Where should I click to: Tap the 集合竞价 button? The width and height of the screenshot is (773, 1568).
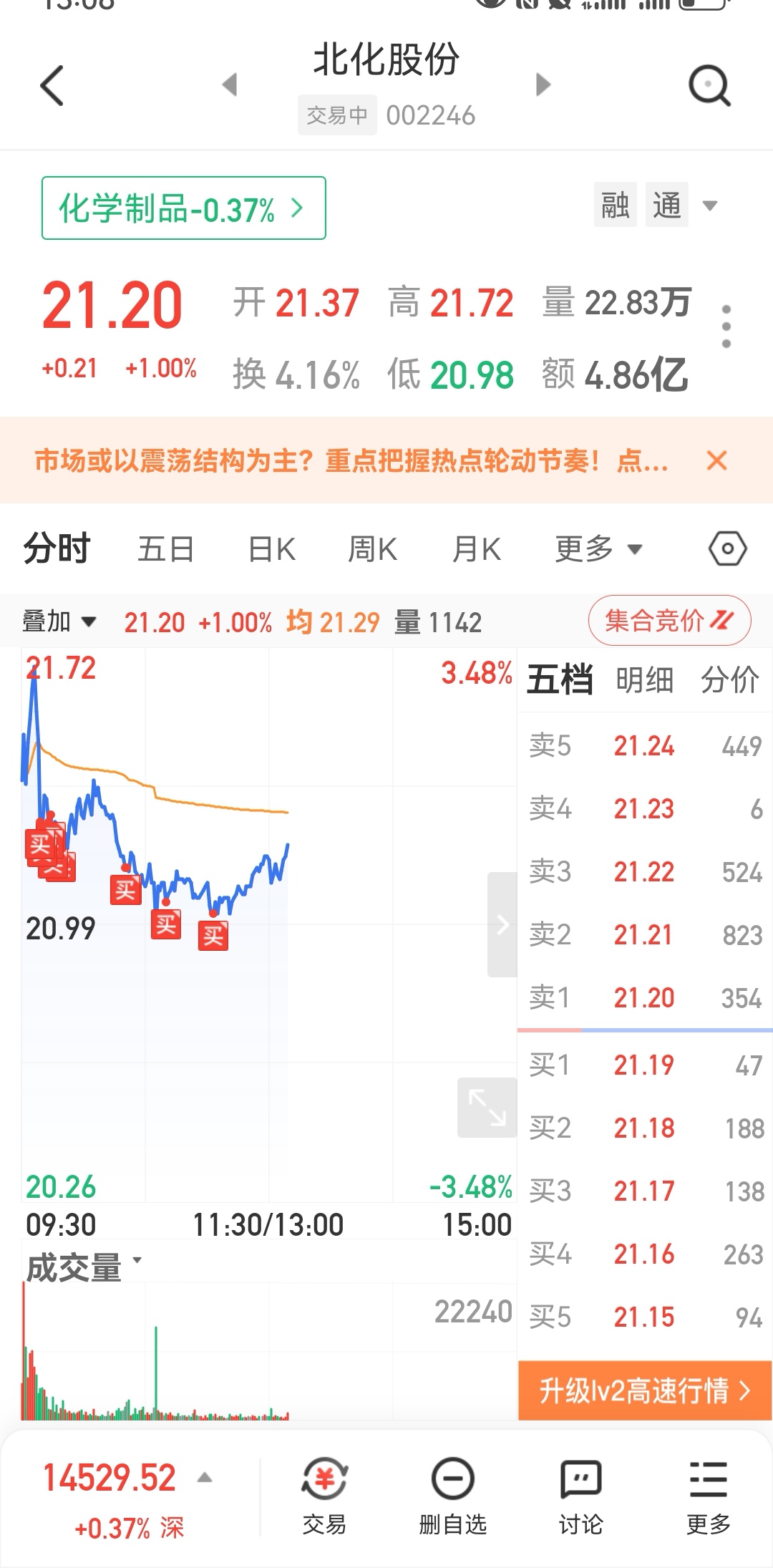669,621
